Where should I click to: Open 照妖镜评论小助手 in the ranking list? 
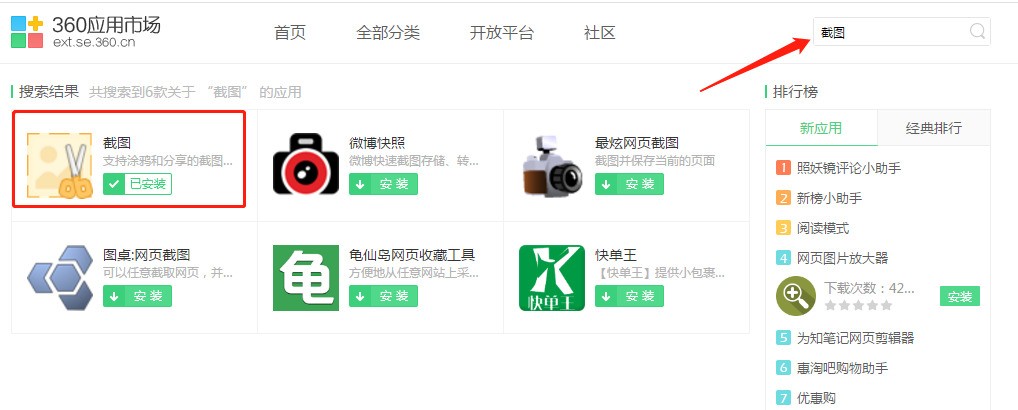click(x=848, y=168)
